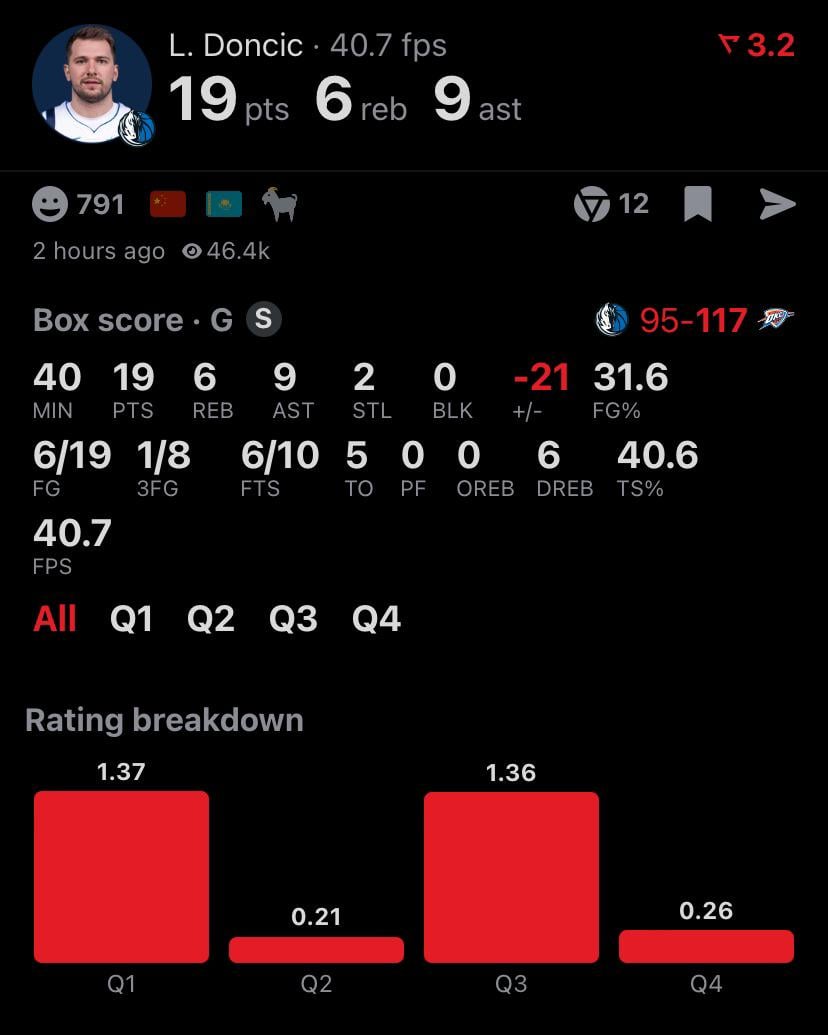
Task: Select the All quarters tab
Action: (x=55, y=619)
